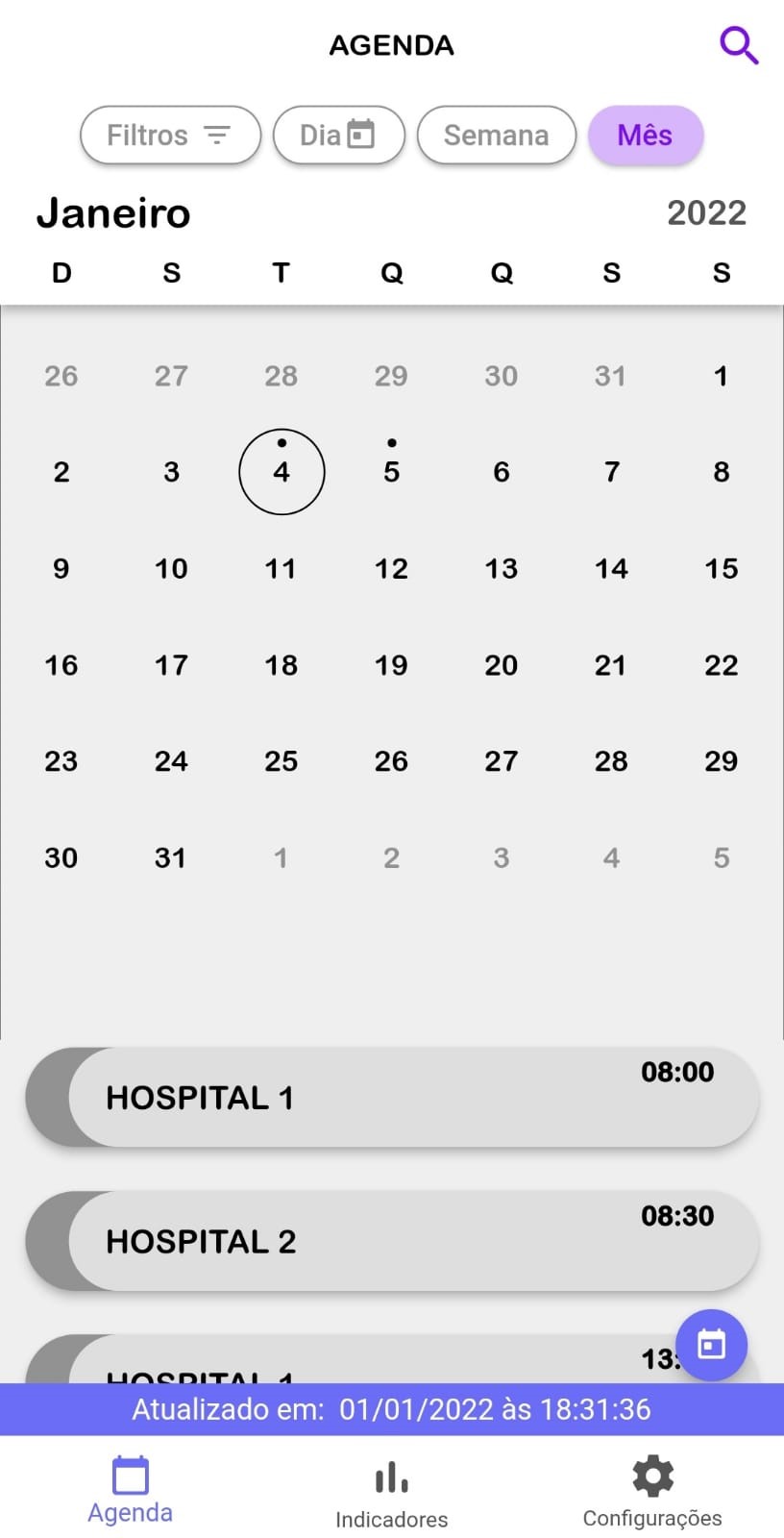Pick day 20 in the month grid
This screenshot has height=1538, width=784.
coord(501,664)
